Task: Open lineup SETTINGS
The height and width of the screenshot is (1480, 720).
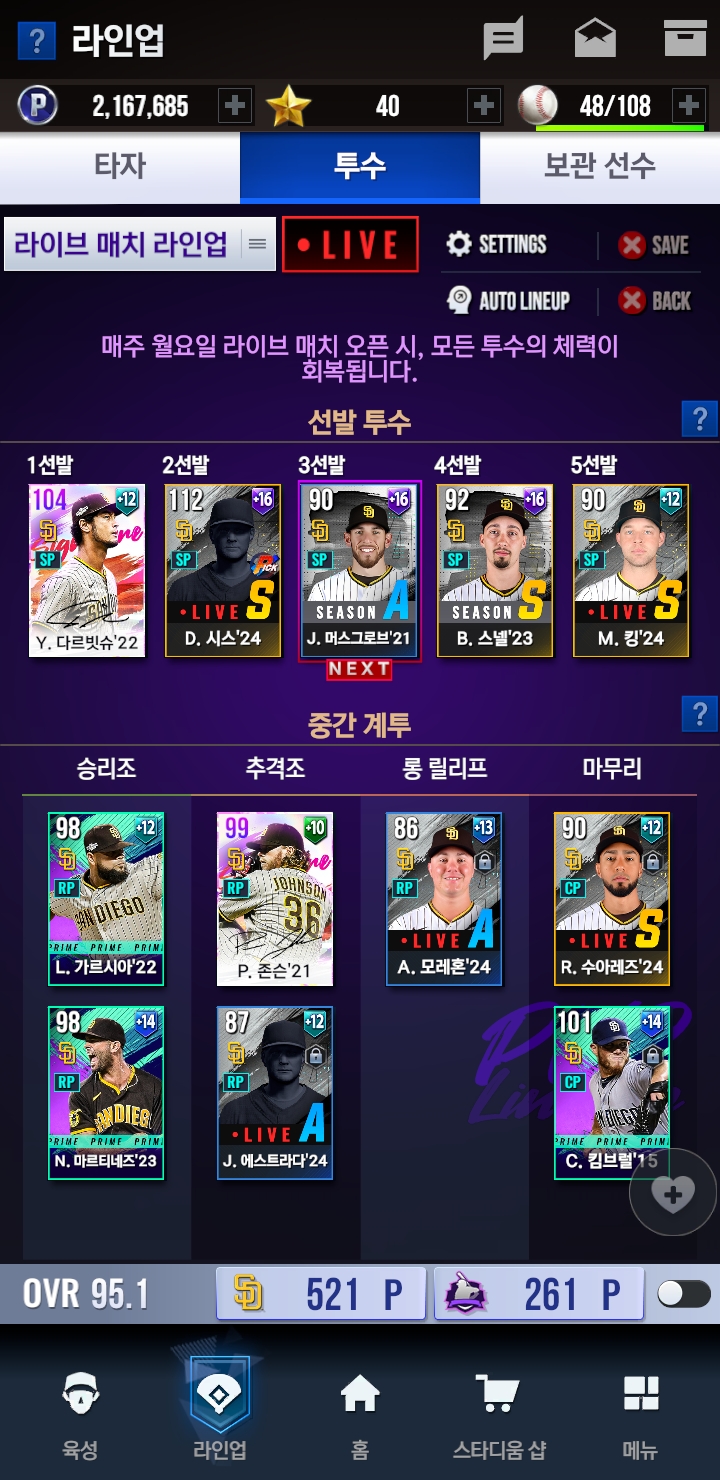Action: (x=497, y=245)
